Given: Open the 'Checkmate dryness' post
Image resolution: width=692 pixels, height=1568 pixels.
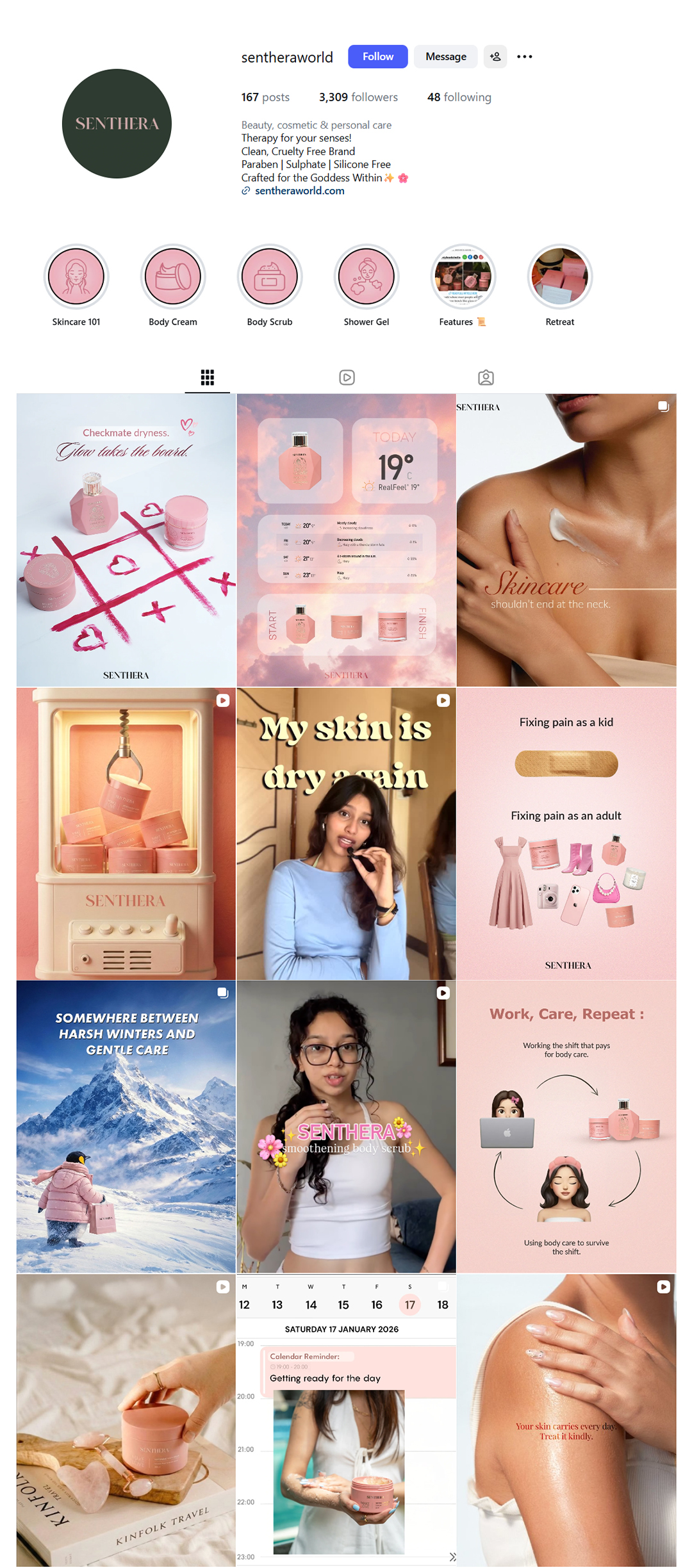Looking at the screenshot, I should pyautogui.click(x=126, y=540).
